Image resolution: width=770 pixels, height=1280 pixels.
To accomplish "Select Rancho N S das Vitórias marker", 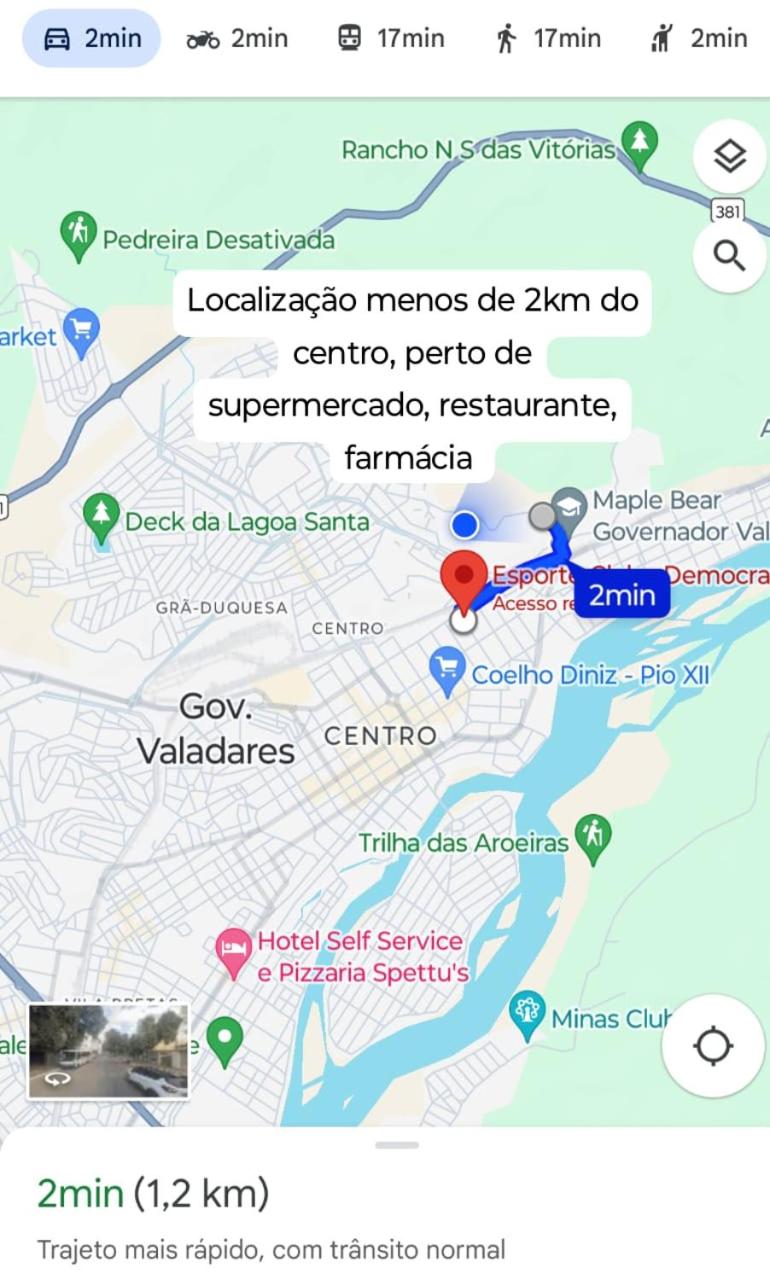I will point(638,144).
